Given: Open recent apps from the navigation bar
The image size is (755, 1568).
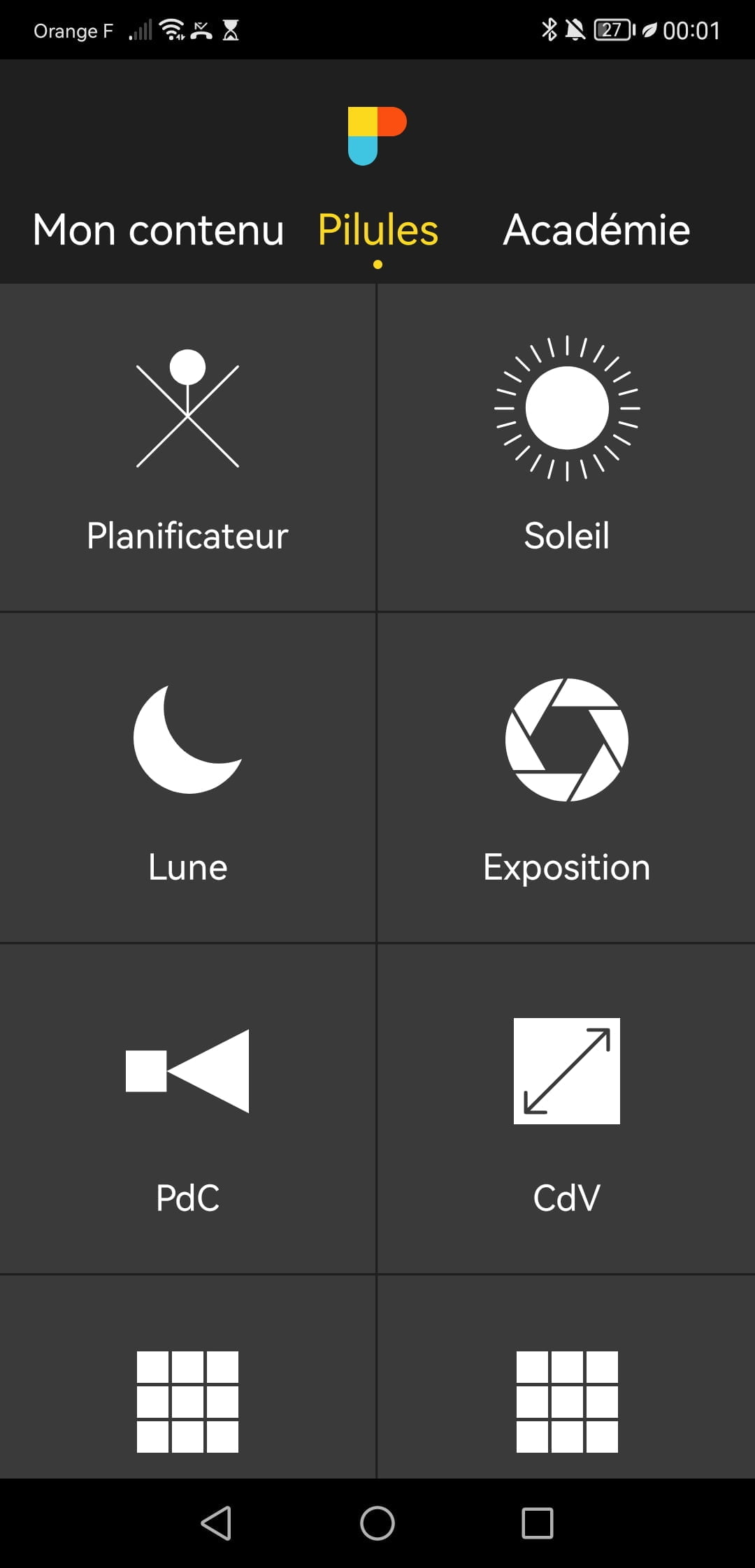Looking at the screenshot, I should pyautogui.click(x=538, y=1523).
